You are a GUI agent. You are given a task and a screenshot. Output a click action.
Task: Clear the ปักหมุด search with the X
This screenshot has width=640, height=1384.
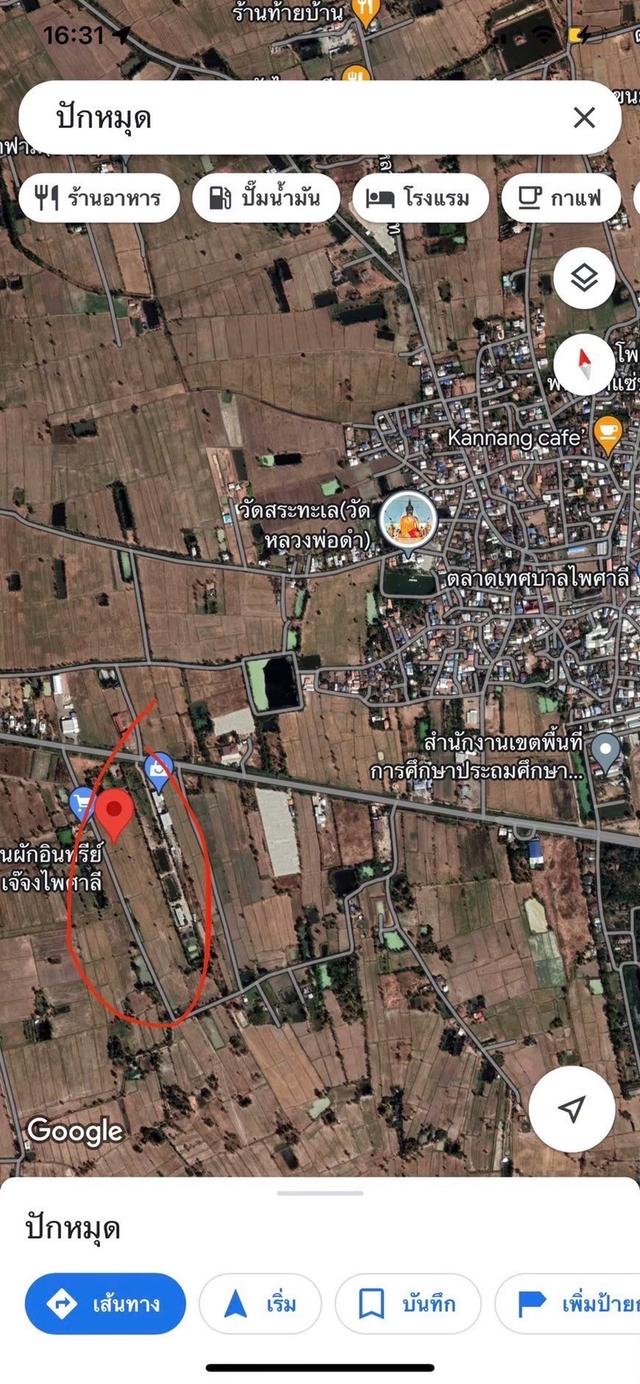(584, 118)
